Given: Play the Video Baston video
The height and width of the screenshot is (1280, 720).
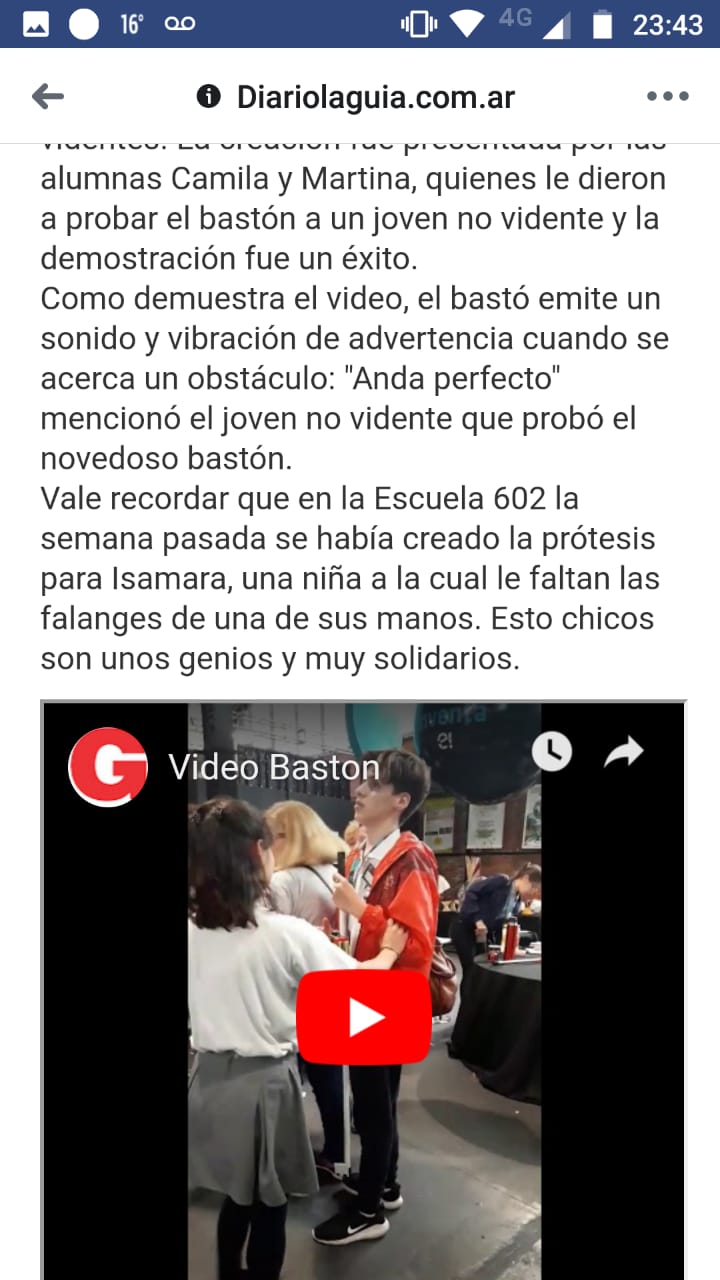Looking at the screenshot, I should (x=364, y=1017).
